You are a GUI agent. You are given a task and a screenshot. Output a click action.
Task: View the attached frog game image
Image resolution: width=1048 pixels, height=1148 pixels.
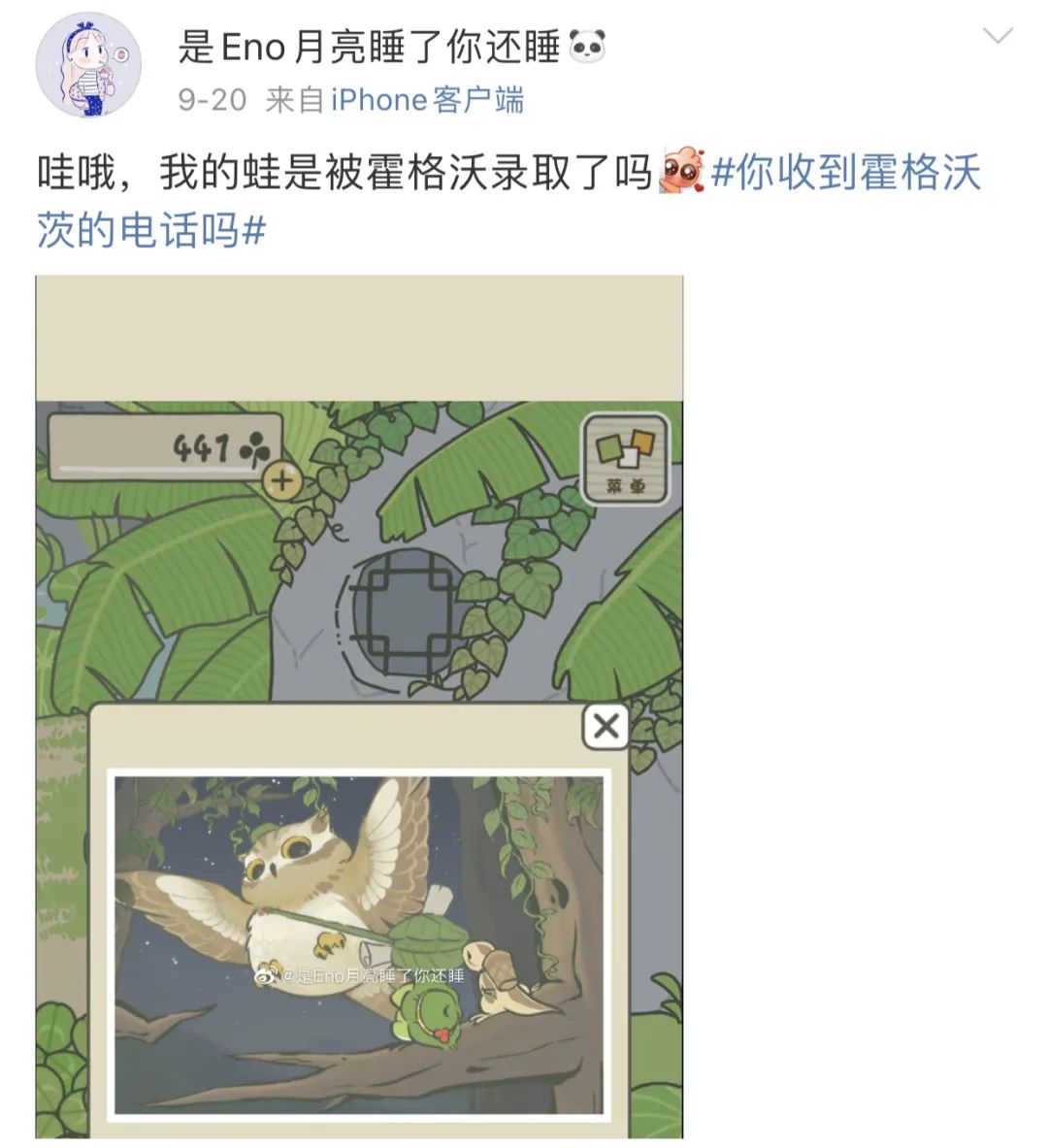point(359,706)
